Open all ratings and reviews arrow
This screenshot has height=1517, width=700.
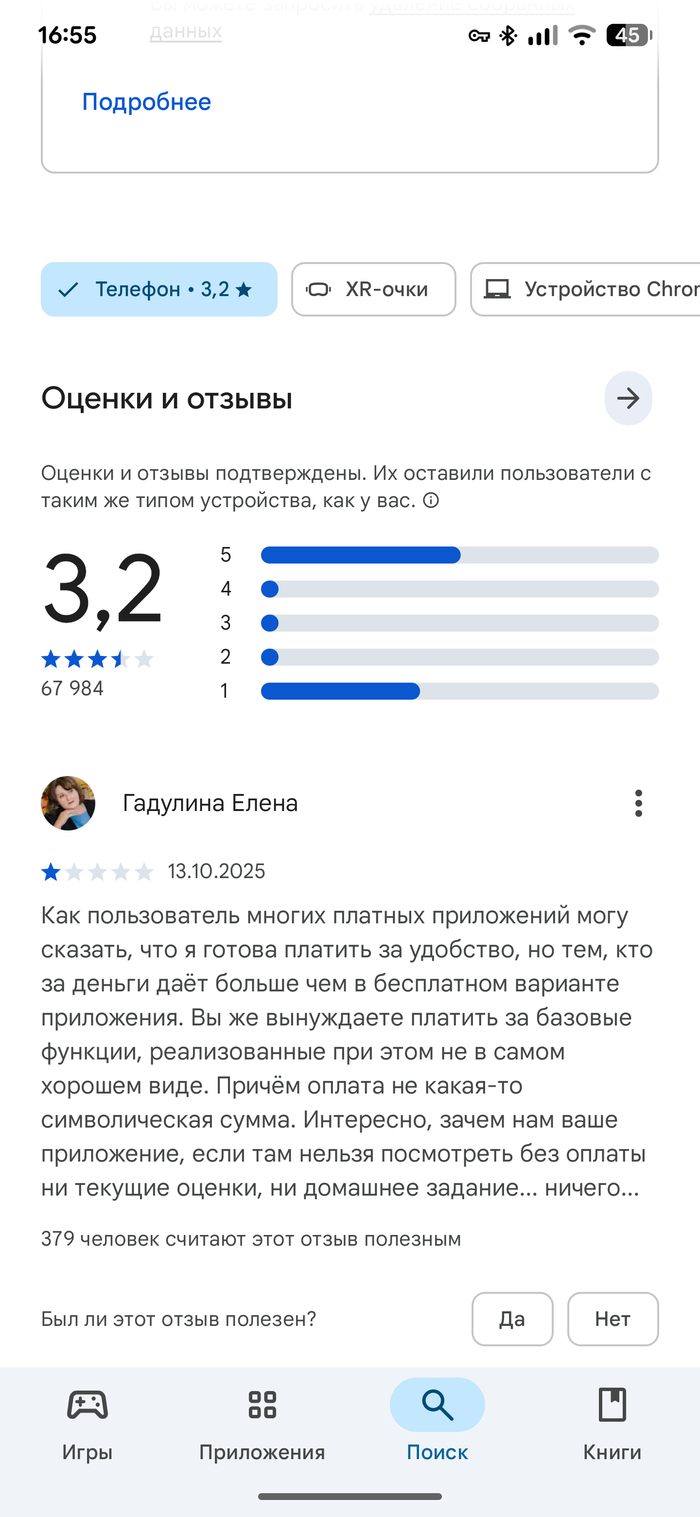pos(628,399)
